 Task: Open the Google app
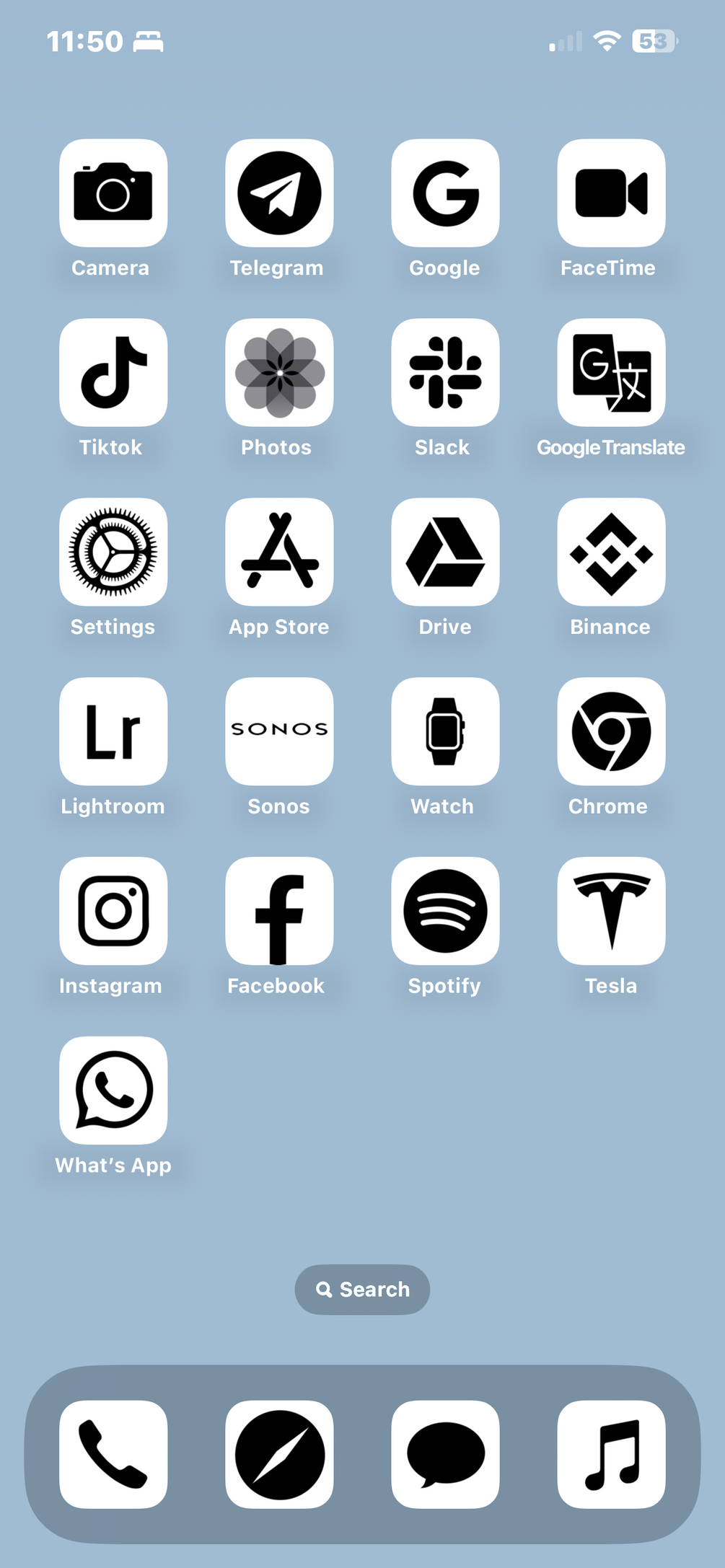445,193
